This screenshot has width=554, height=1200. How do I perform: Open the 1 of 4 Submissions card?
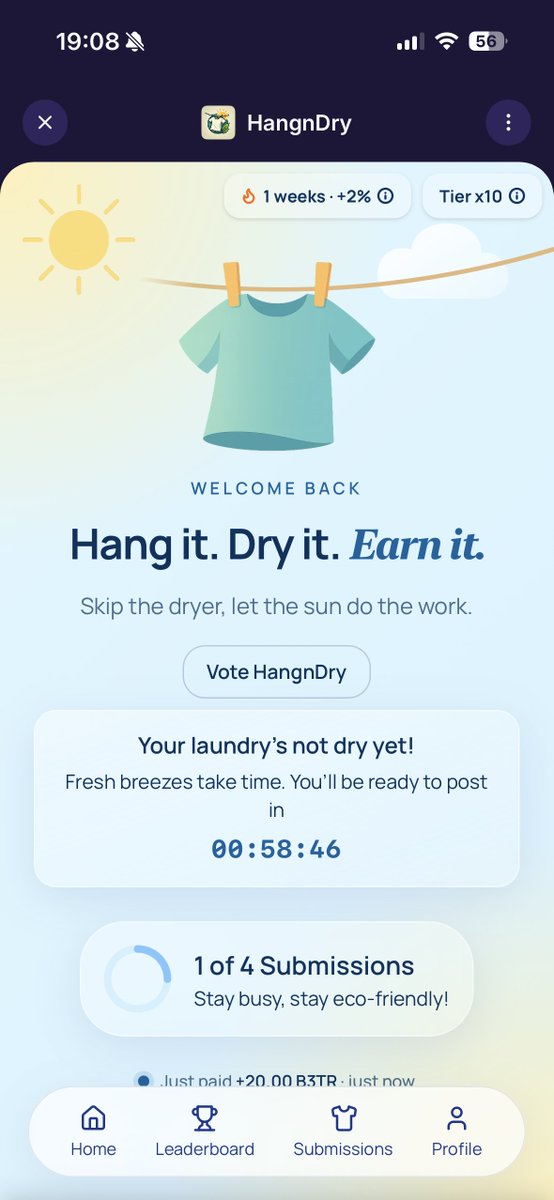tap(276, 978)
